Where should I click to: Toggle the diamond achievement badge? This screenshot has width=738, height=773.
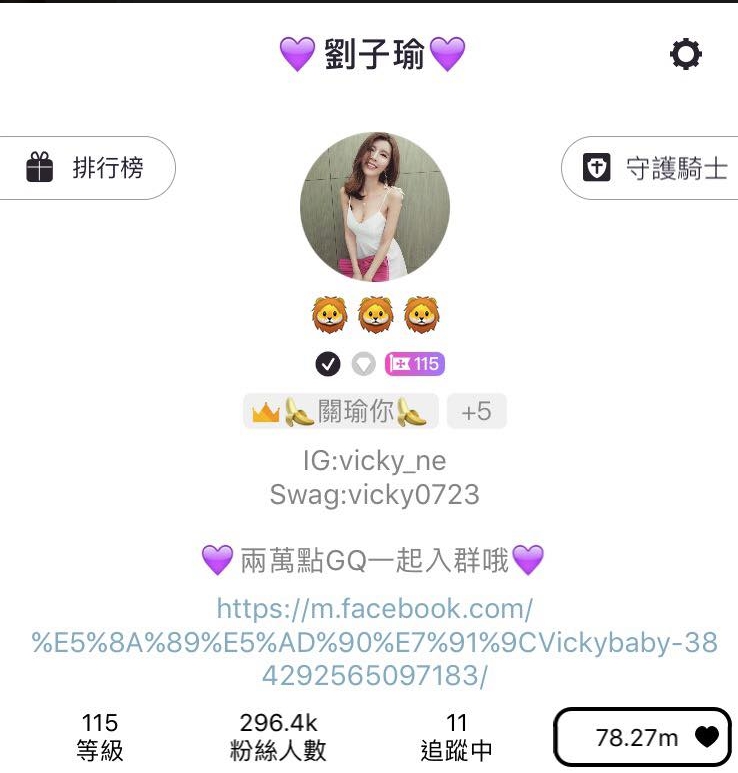tap(365, 364)
